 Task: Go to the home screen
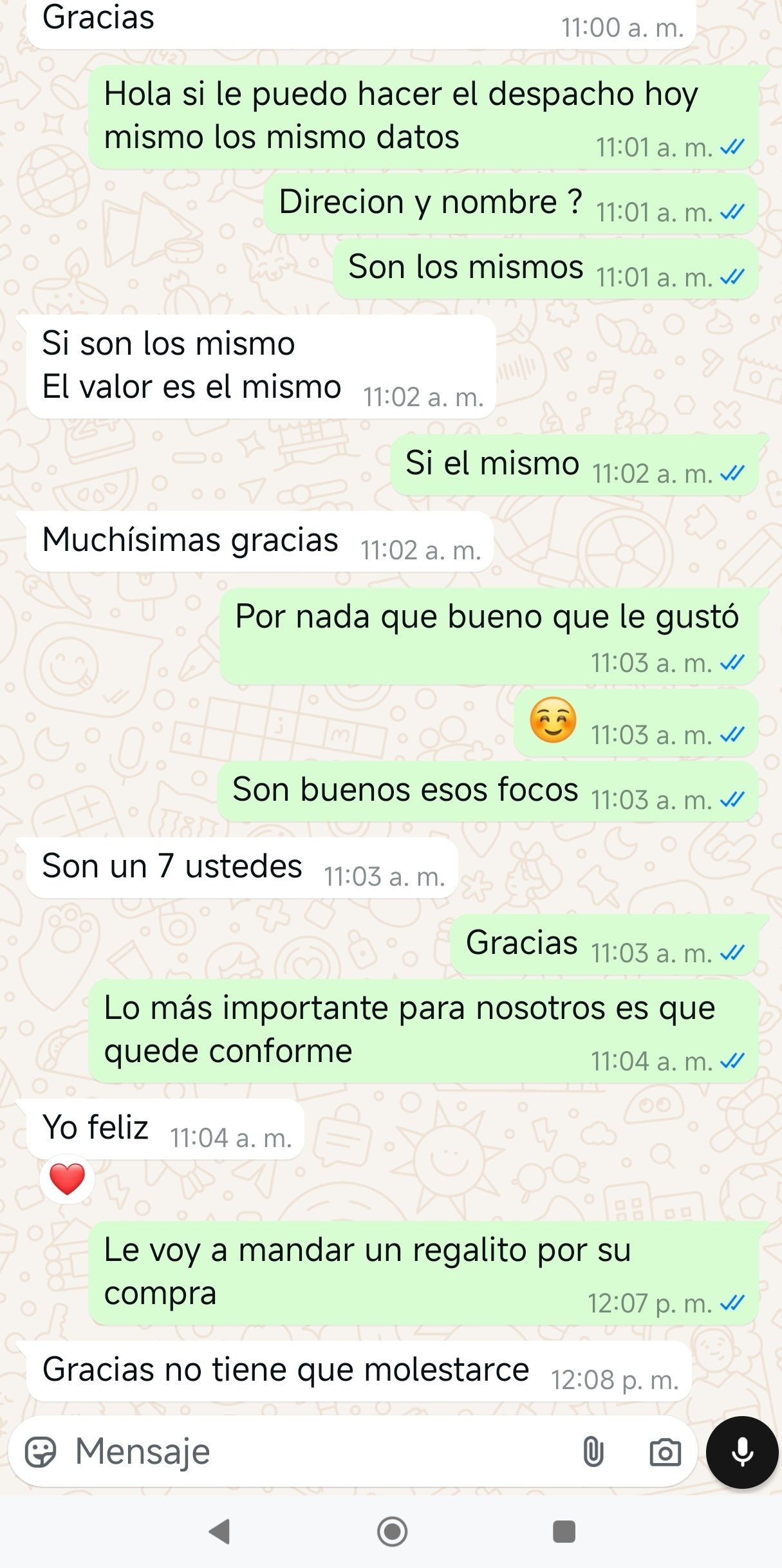(392, 1531)
